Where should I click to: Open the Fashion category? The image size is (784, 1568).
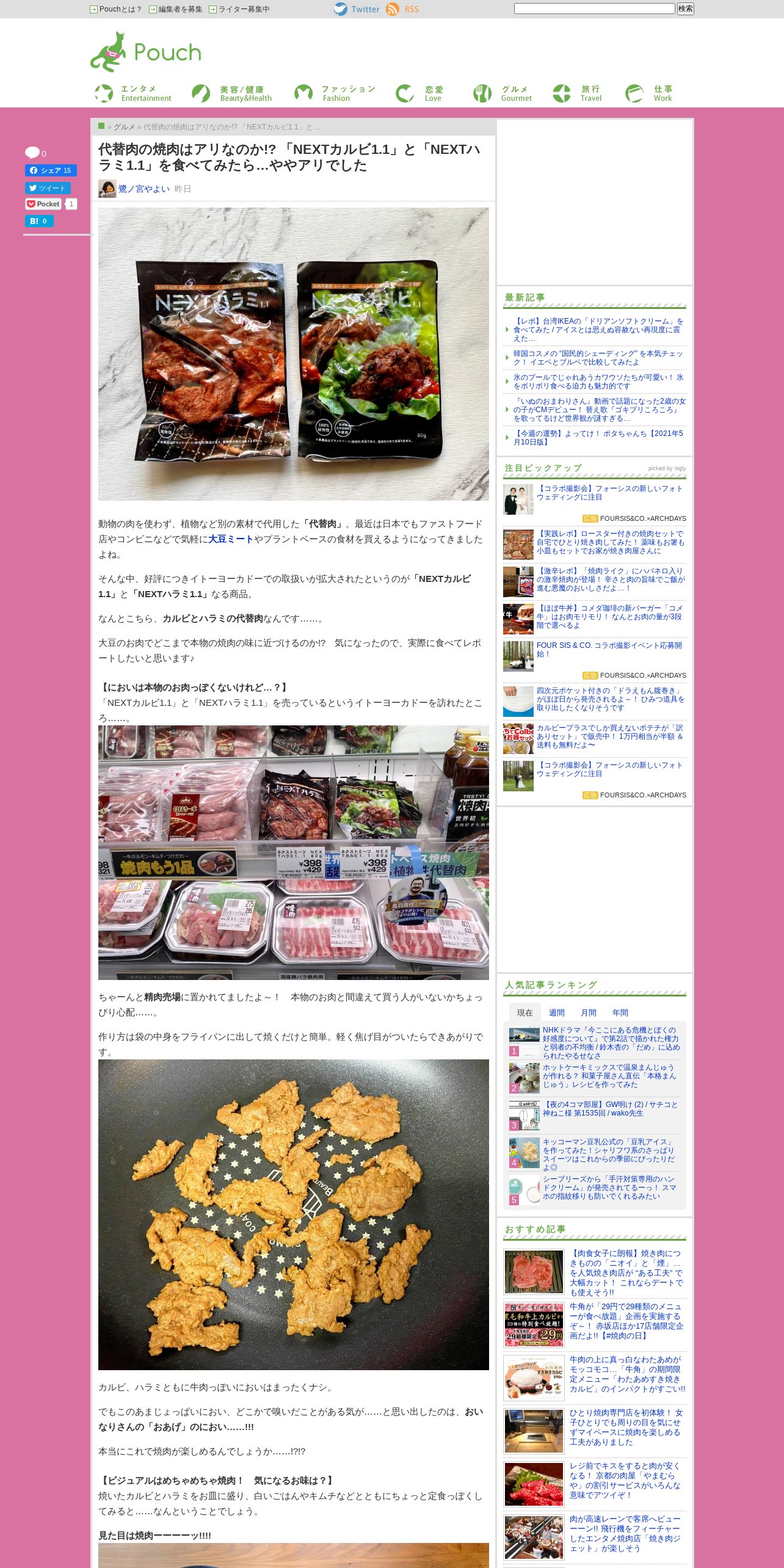[335, 93]
